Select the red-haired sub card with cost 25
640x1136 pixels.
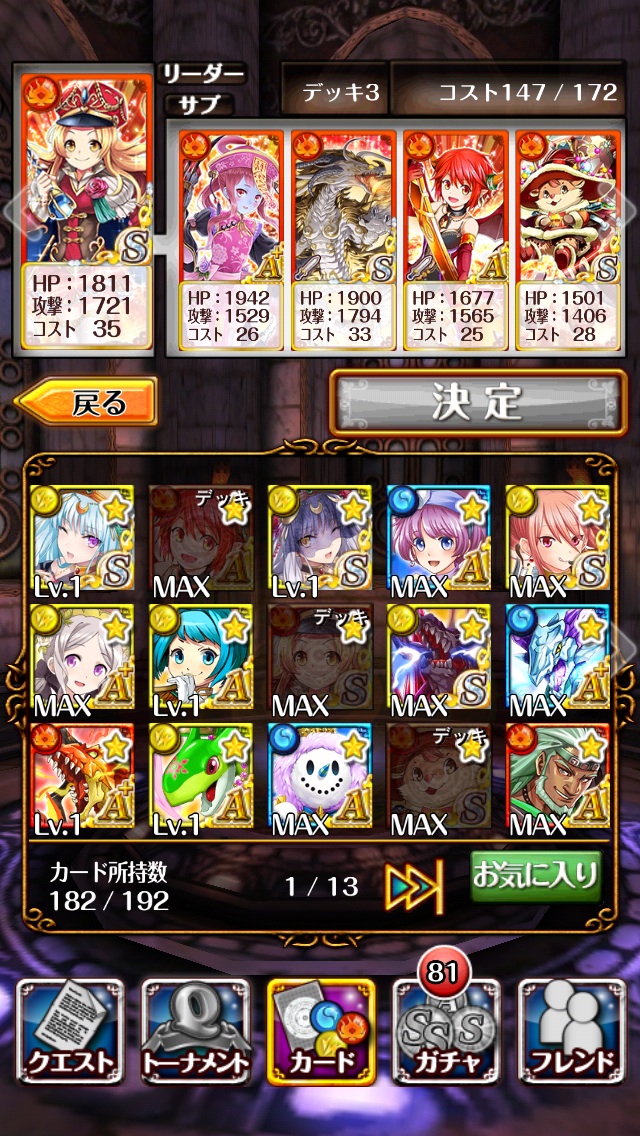pyautogui.click(x=456, y=240)
